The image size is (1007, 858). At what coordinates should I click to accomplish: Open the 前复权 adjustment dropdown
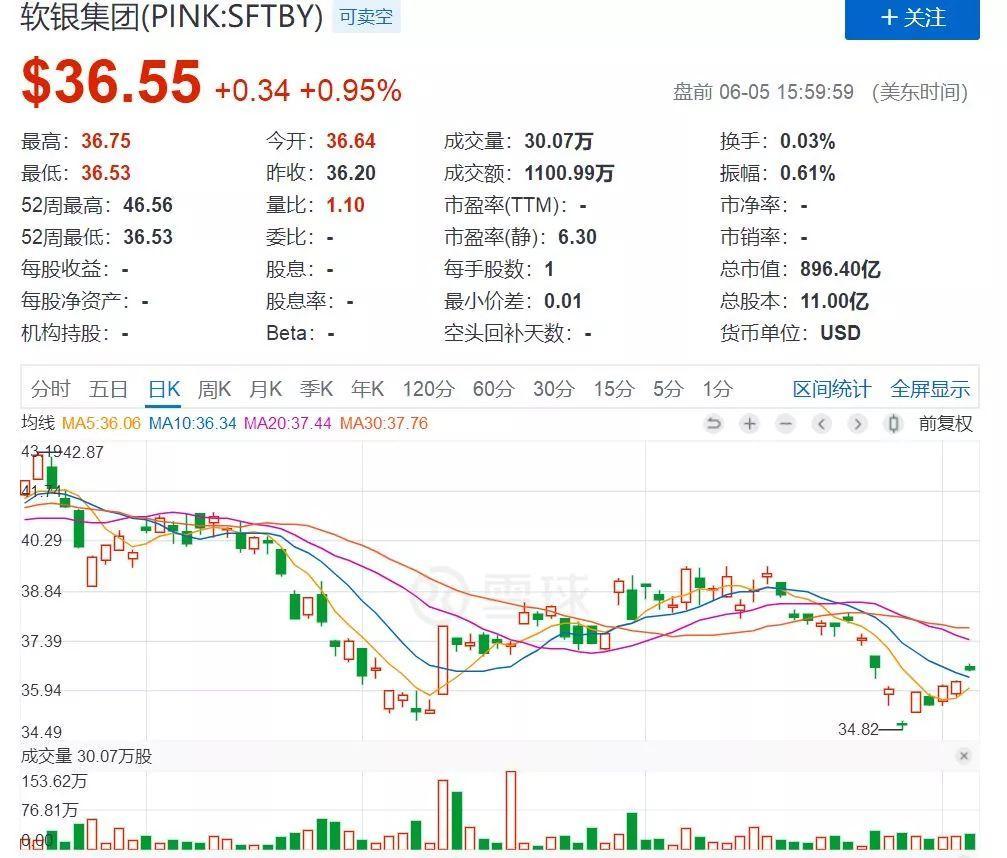(x=945, y=424)
